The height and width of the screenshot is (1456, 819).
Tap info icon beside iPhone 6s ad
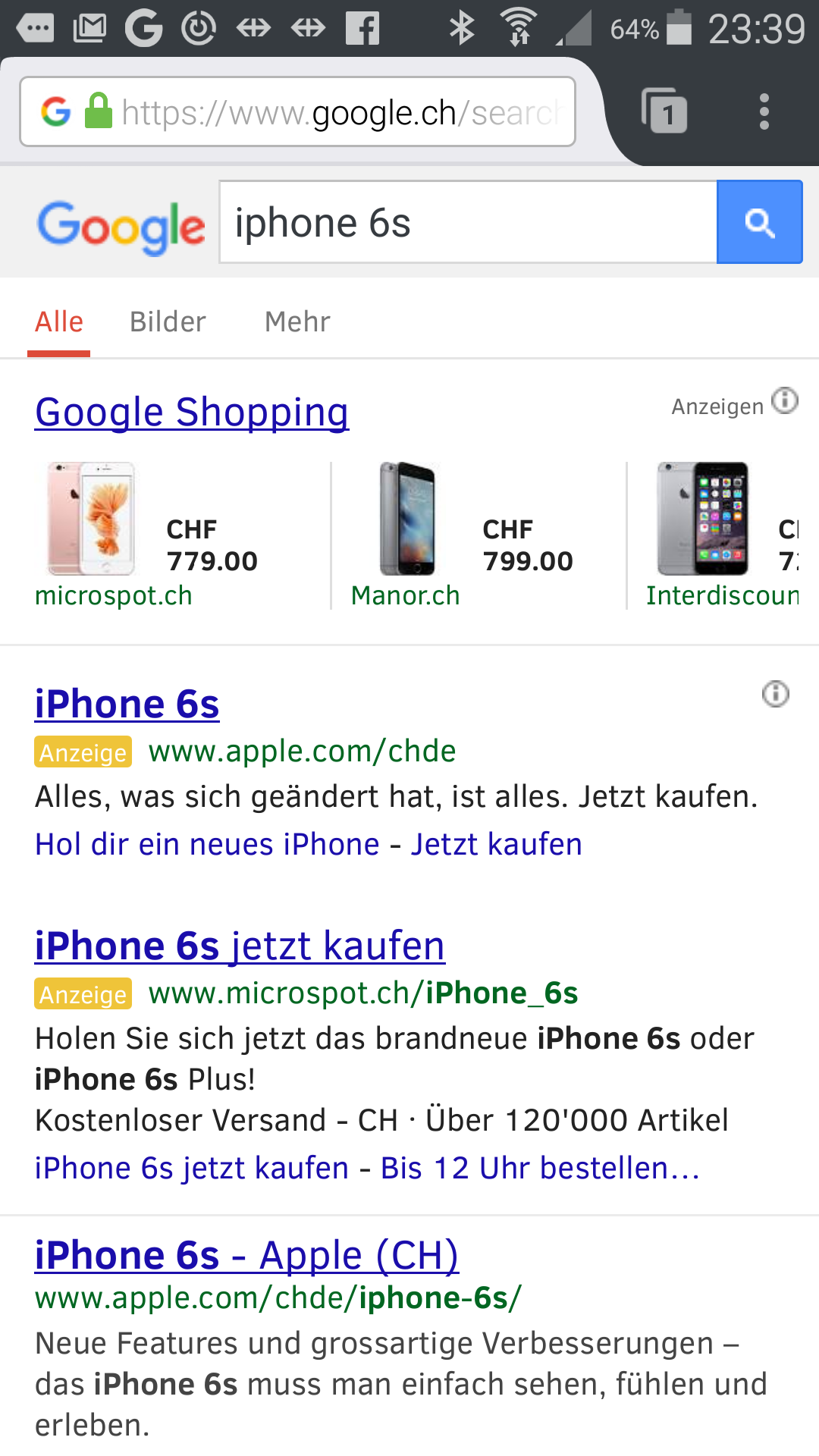click(775, 694)
